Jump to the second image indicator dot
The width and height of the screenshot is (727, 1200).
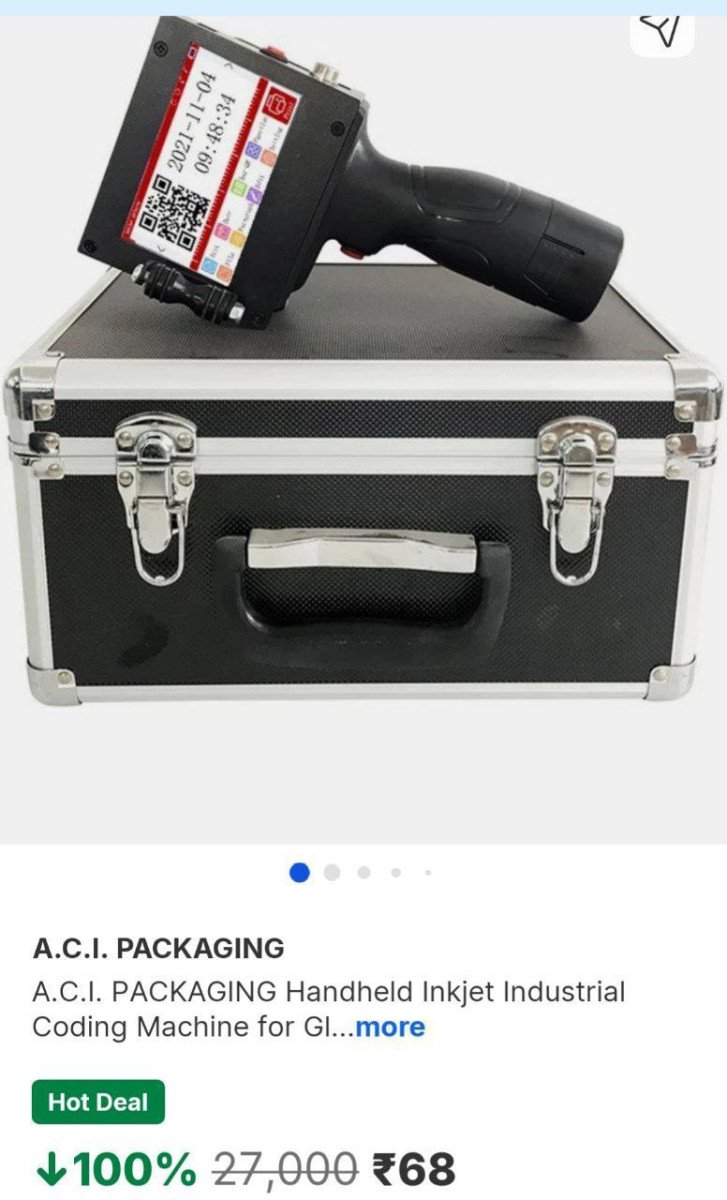click(x=332, y=873)
